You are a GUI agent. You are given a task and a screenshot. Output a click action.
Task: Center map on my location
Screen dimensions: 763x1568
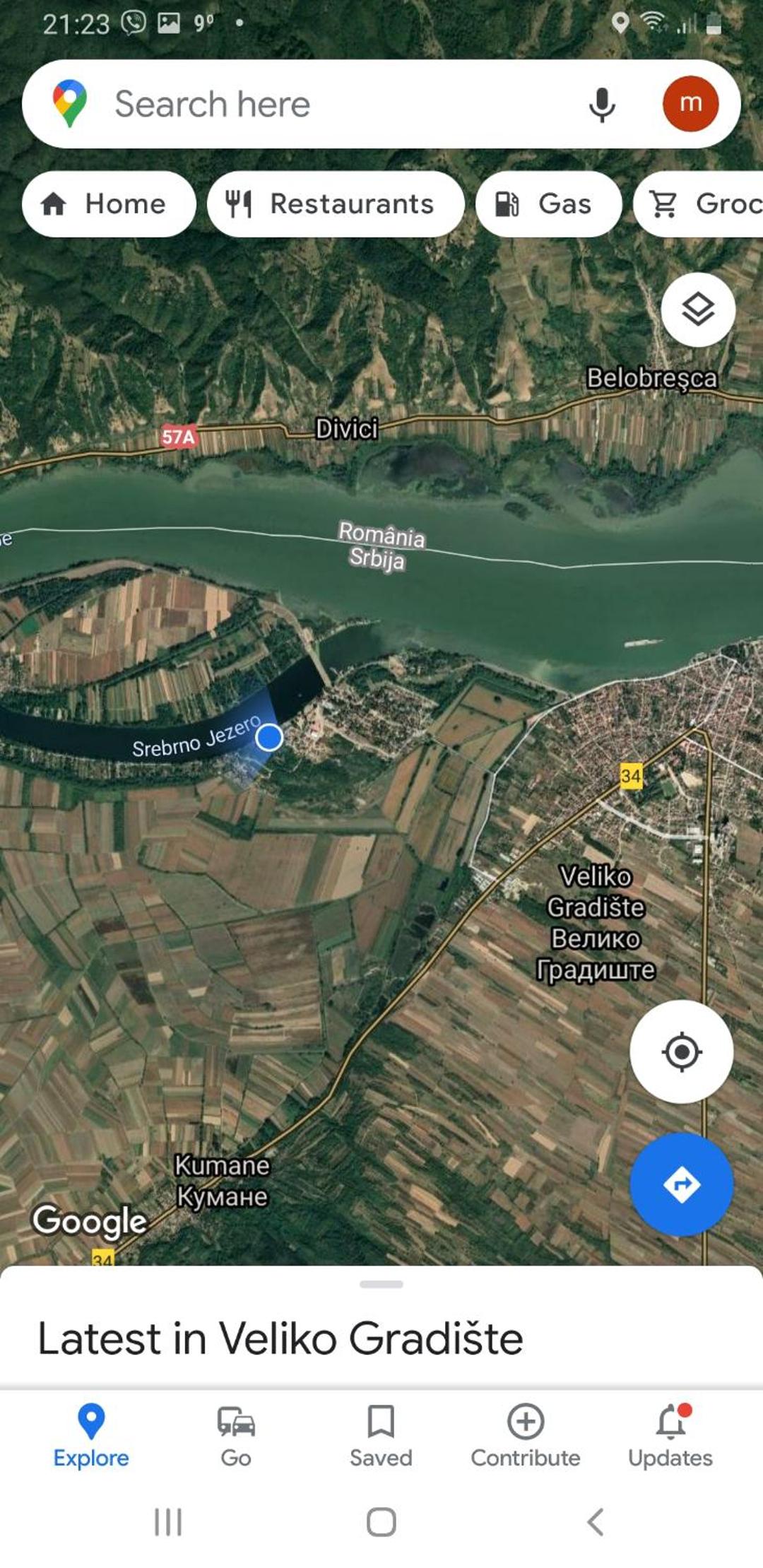(x=682, y=1051)
